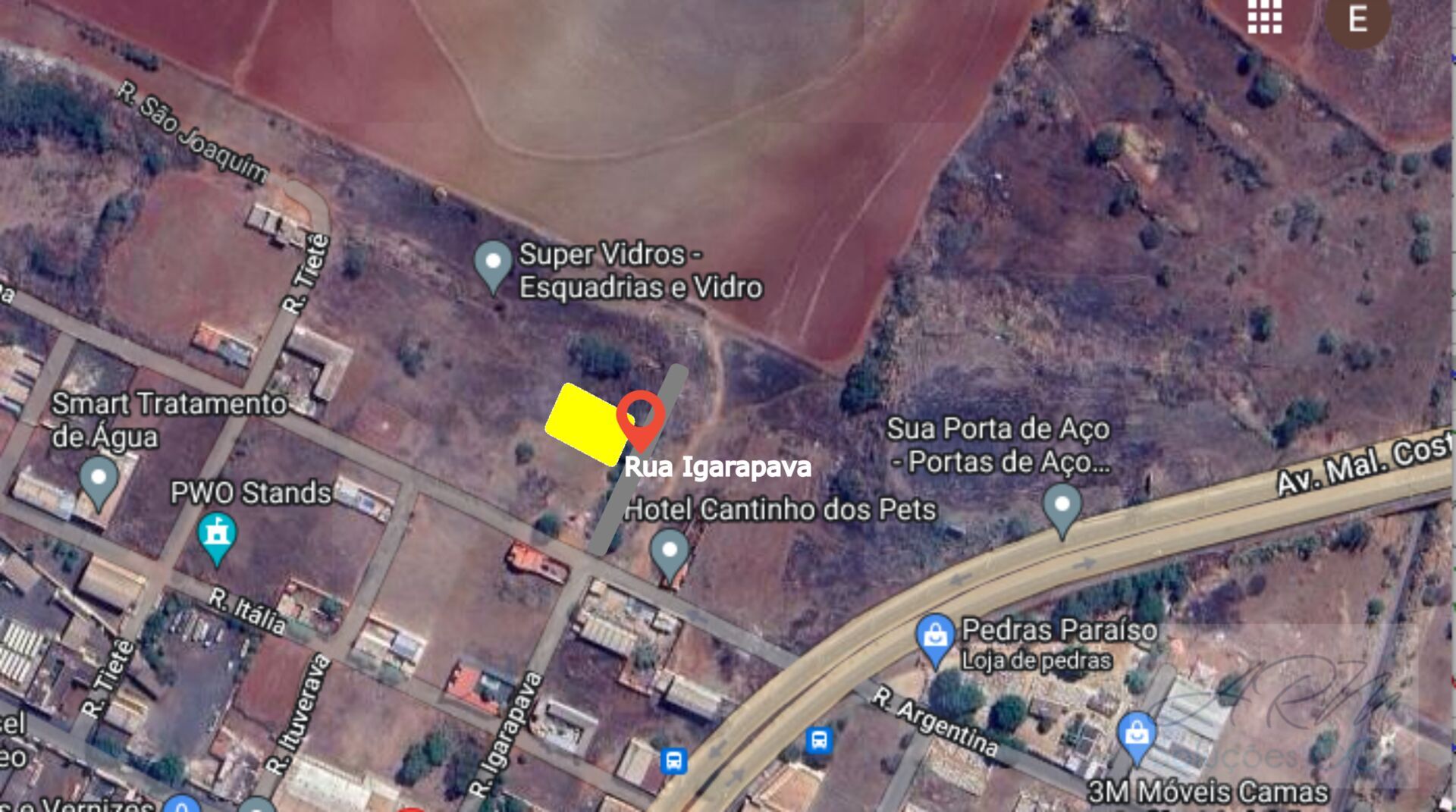Tap the bus stop beside R. Argentina
The image size is (1456, 812).
(819, 739)
